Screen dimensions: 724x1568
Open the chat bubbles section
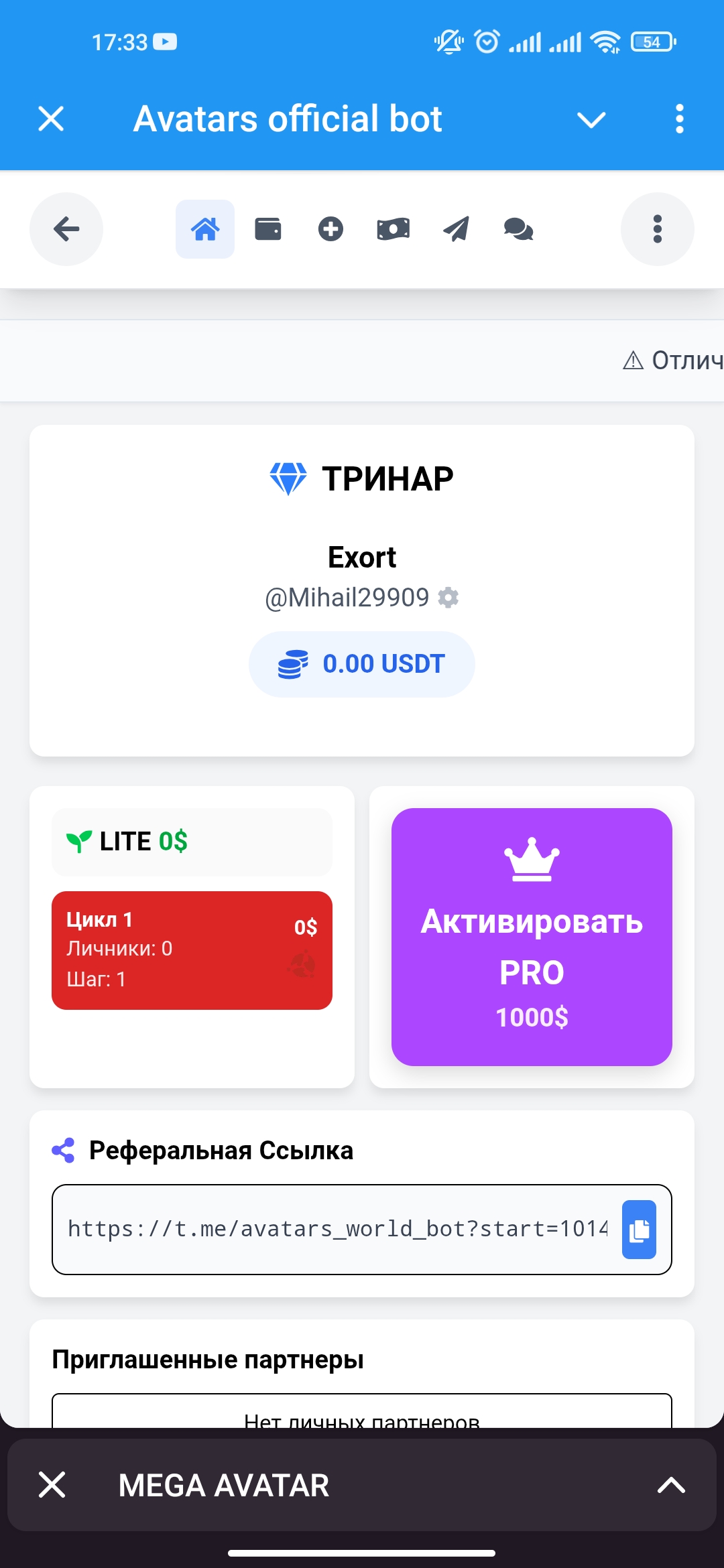click(518, 229)
